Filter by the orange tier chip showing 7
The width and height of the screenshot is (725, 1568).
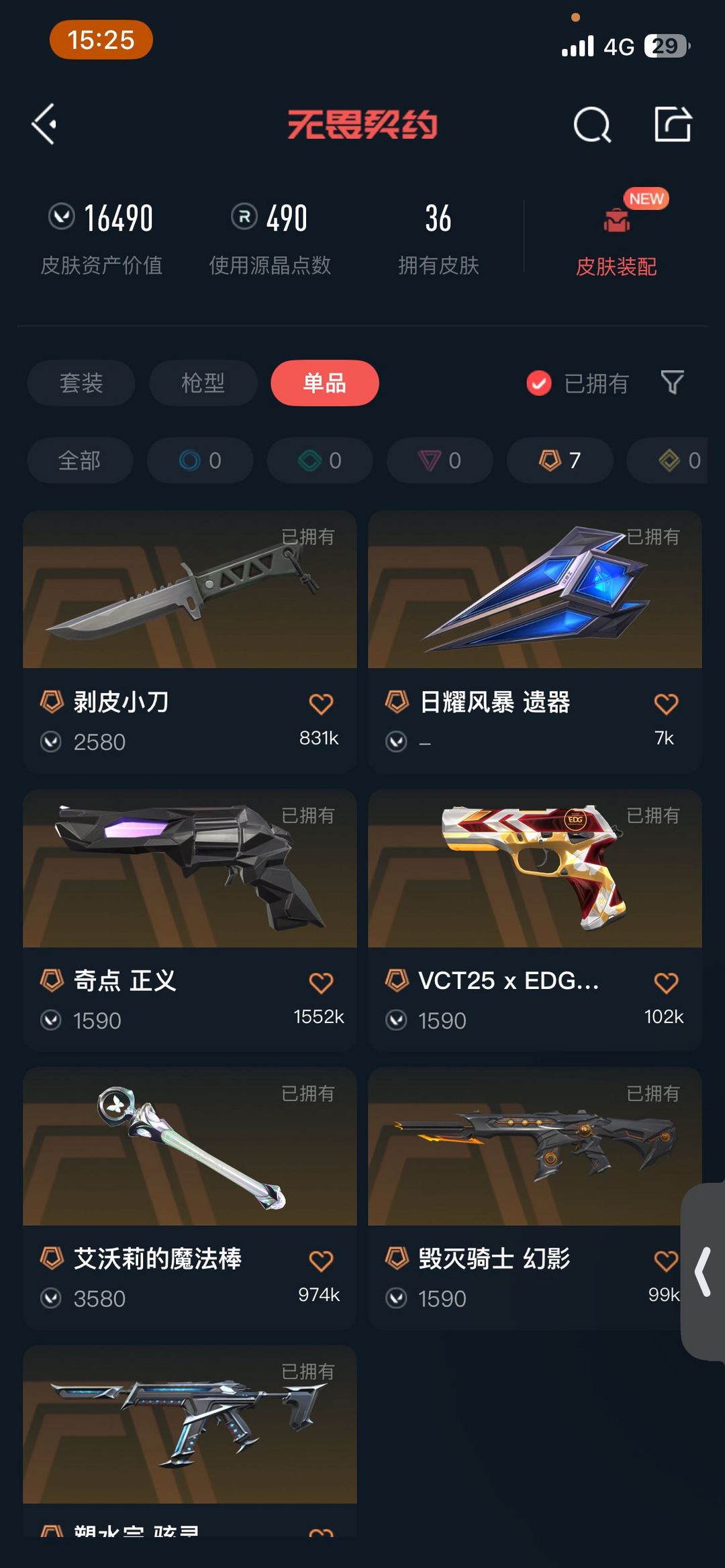click(560, 460)
